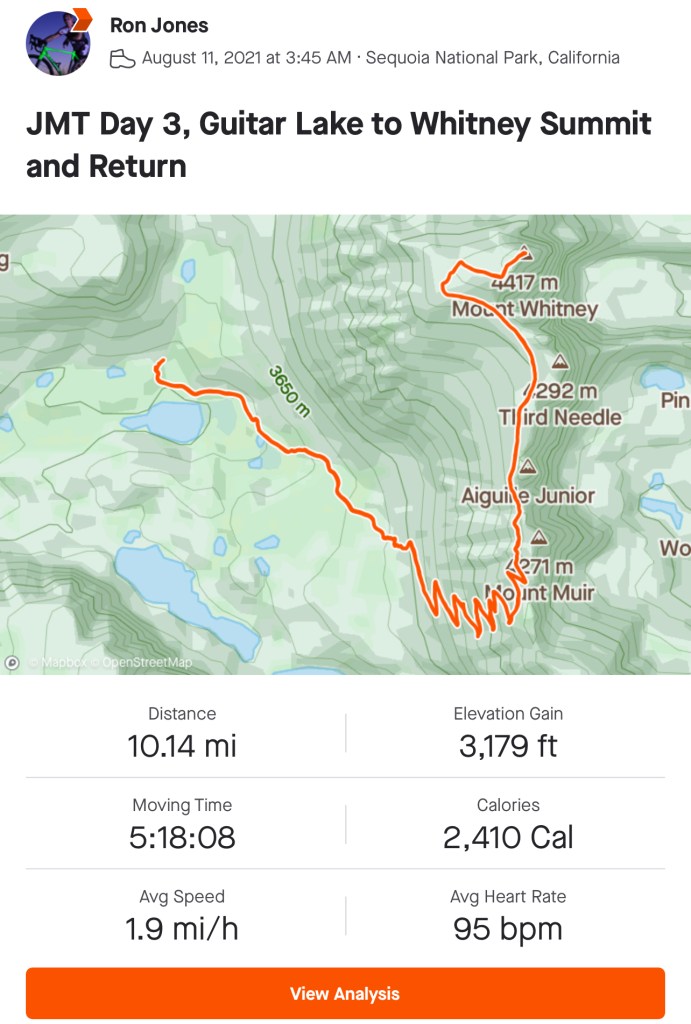Open the activity route map
691x1024 pixels.
click(345, 444)
